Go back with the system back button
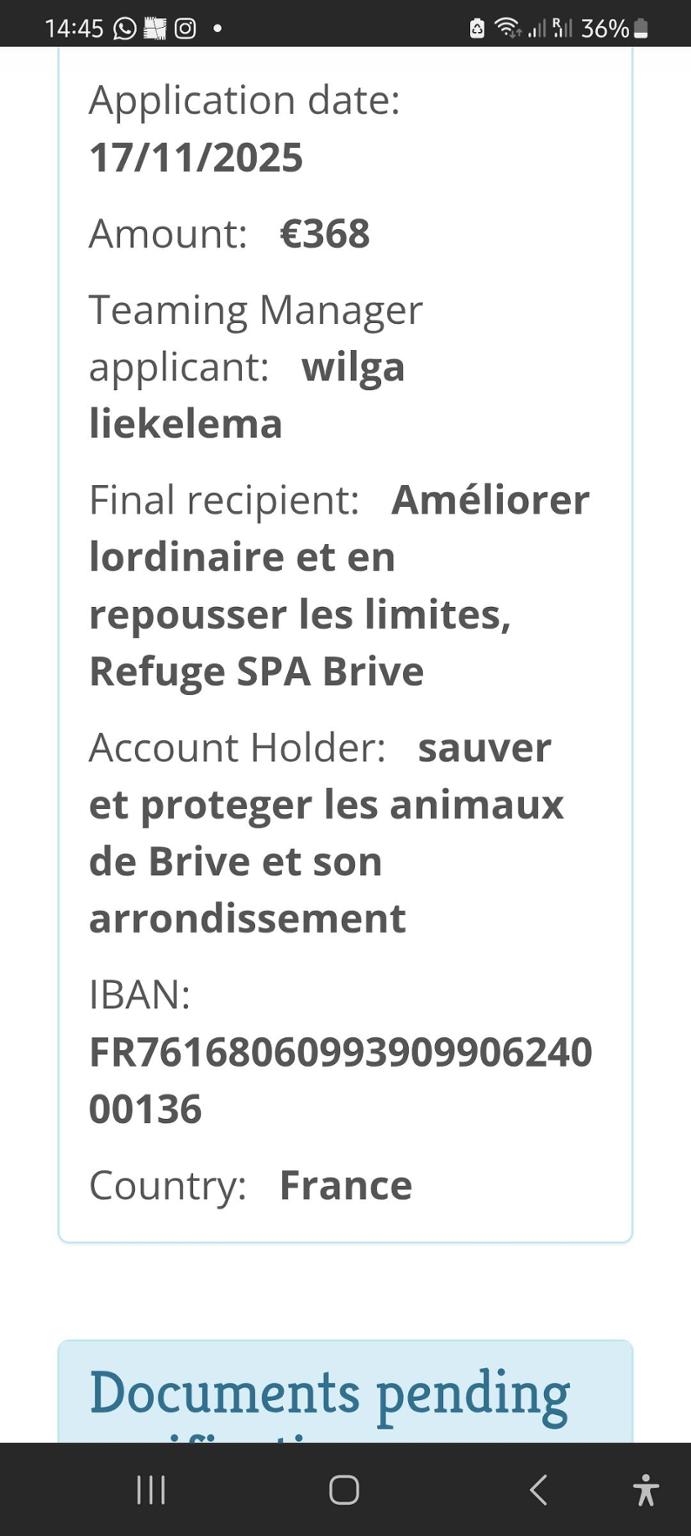 point(538,1490)
